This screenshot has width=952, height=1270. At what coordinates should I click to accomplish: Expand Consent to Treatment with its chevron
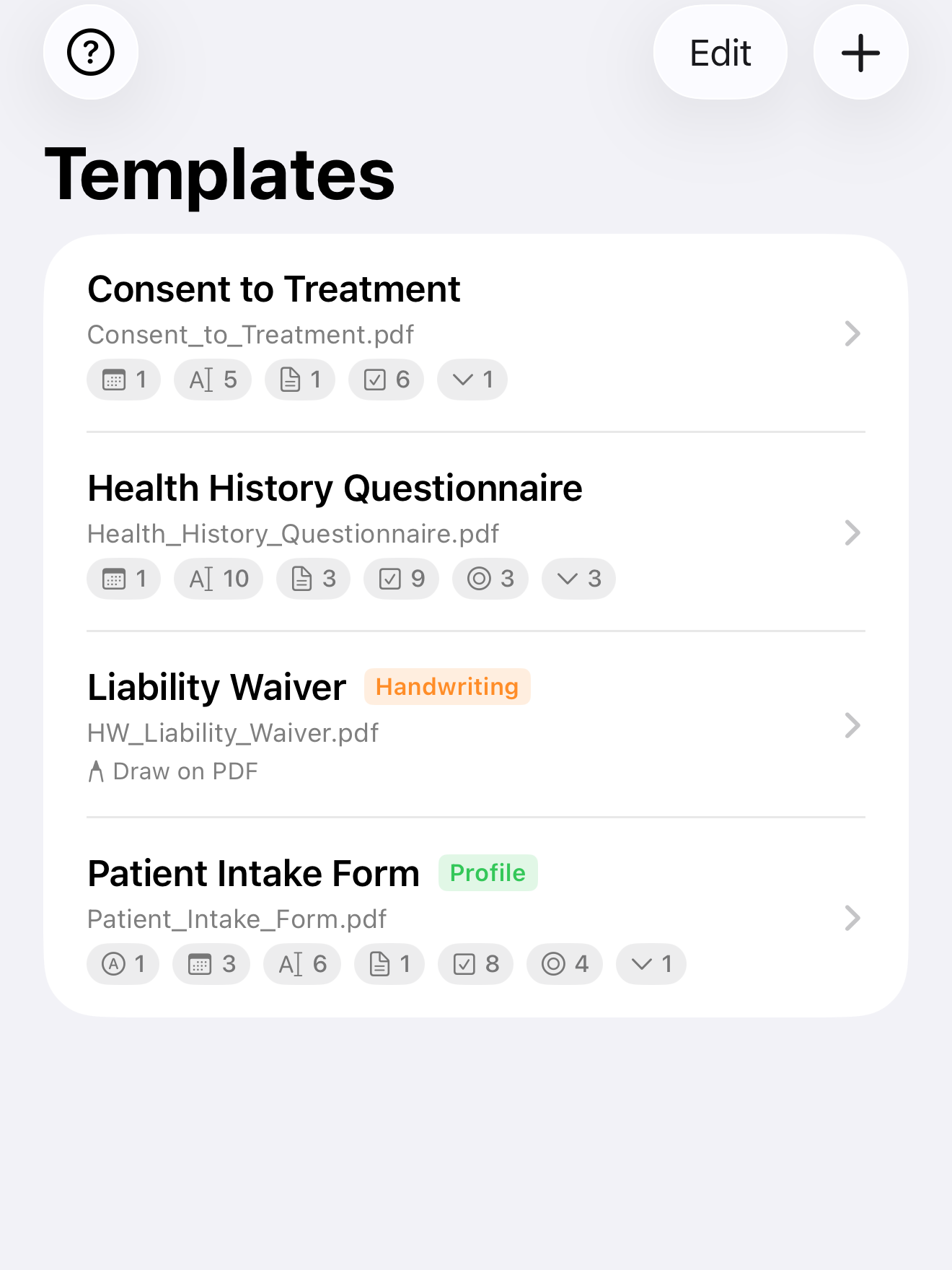[853, 333]
